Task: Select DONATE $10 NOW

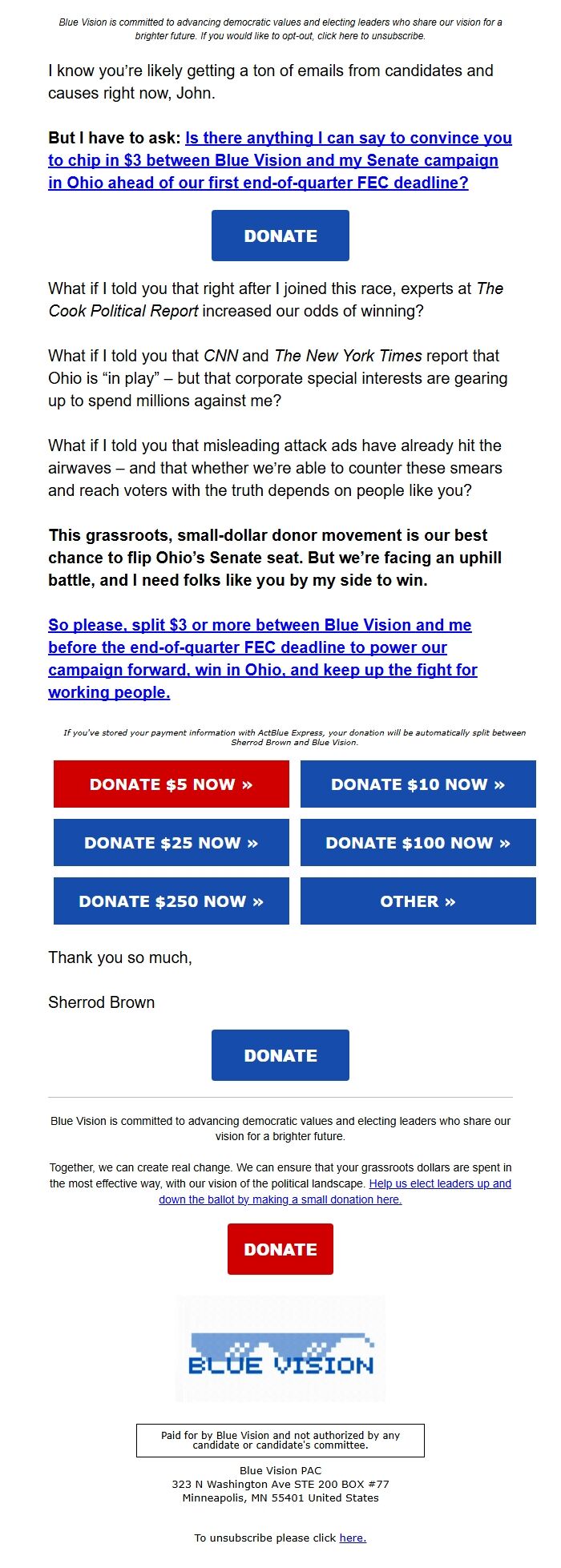Action: tap(418, 784)
